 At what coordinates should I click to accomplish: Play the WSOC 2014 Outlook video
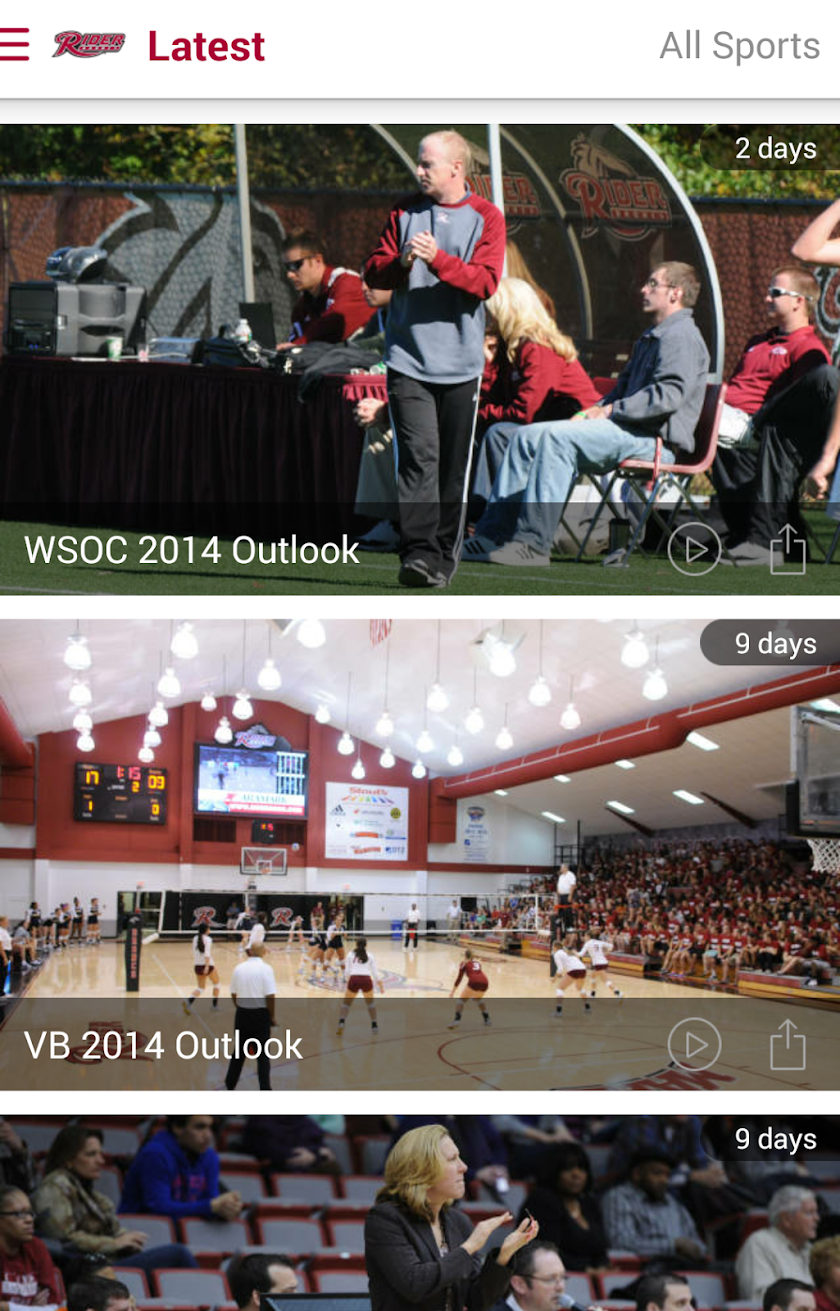coord(694,549)
